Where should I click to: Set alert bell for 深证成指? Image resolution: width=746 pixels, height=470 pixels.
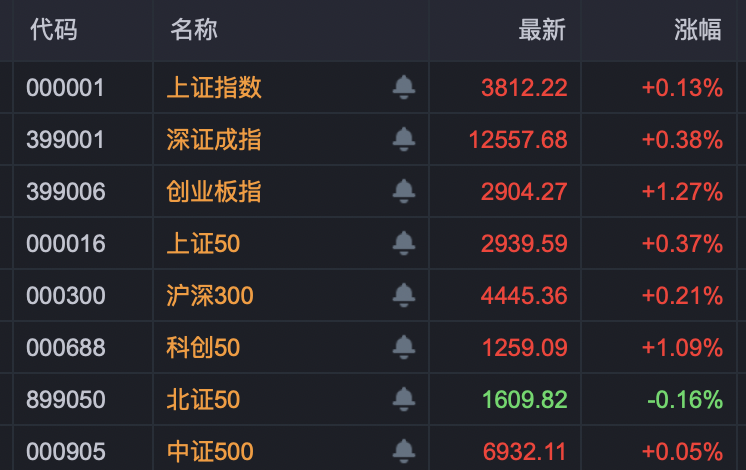[404, 140]
